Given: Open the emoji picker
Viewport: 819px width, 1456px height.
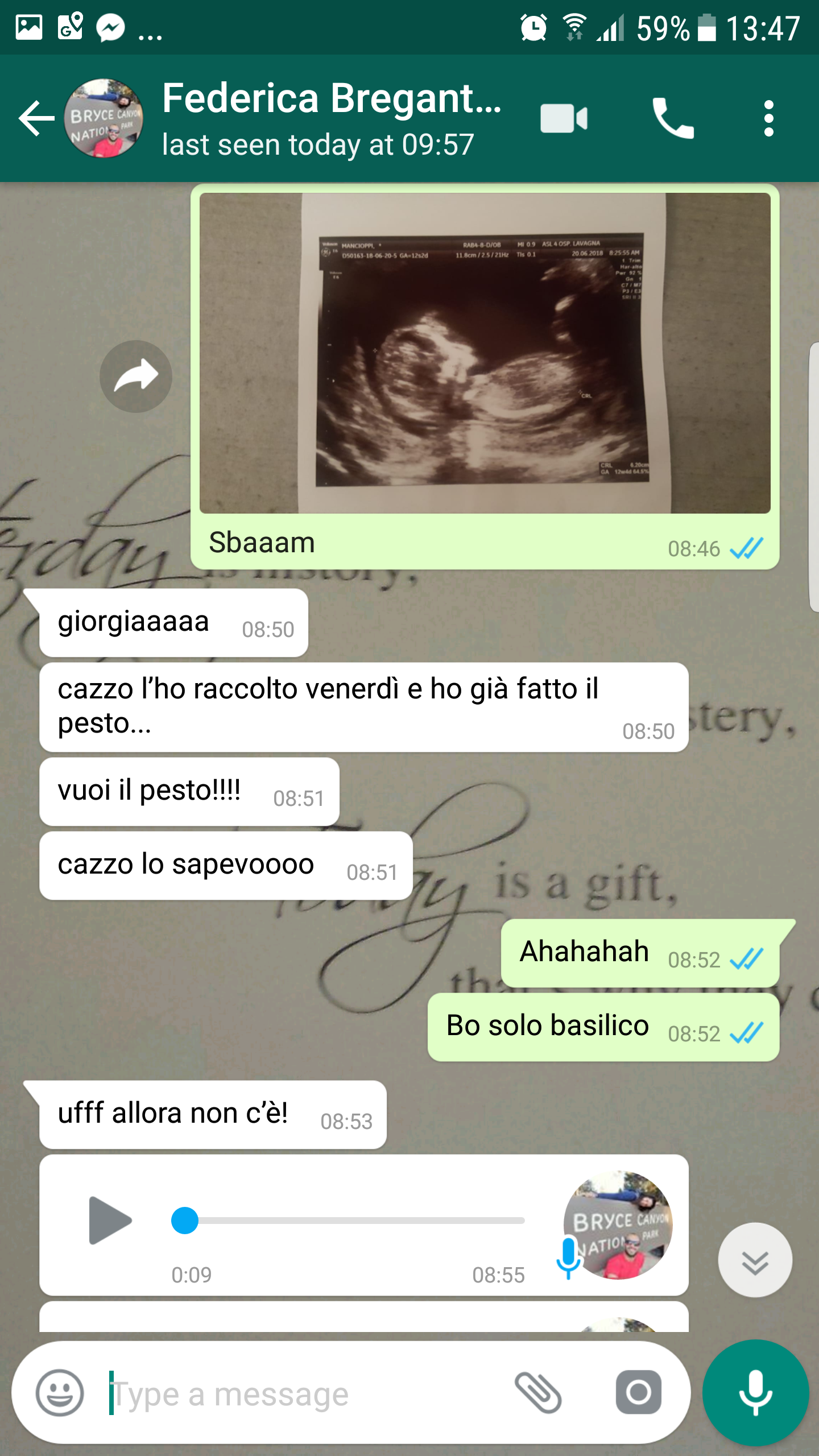Looking at the screenshot, I should point(60,1393).
